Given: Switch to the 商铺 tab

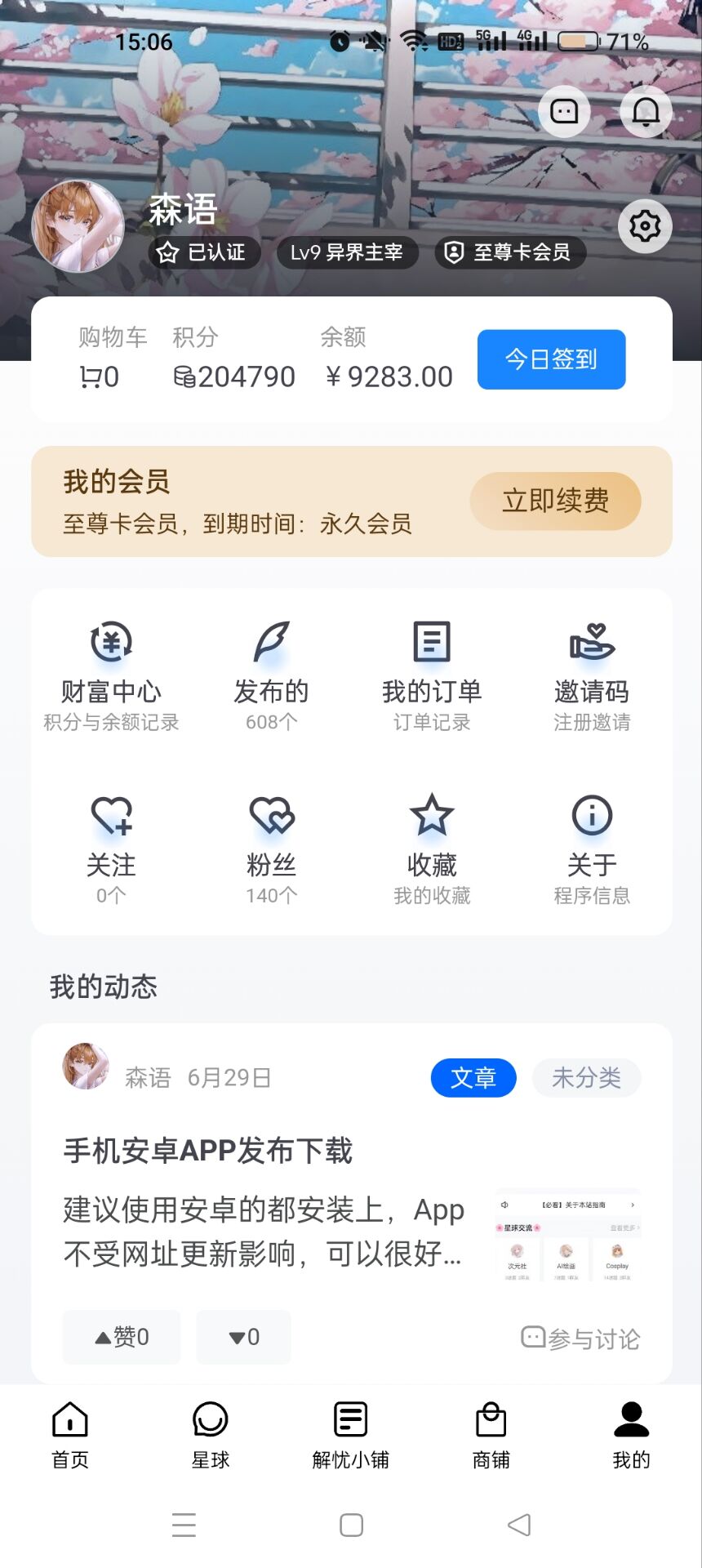Looking at the screenshot, I should click(x=491, y=1434).
